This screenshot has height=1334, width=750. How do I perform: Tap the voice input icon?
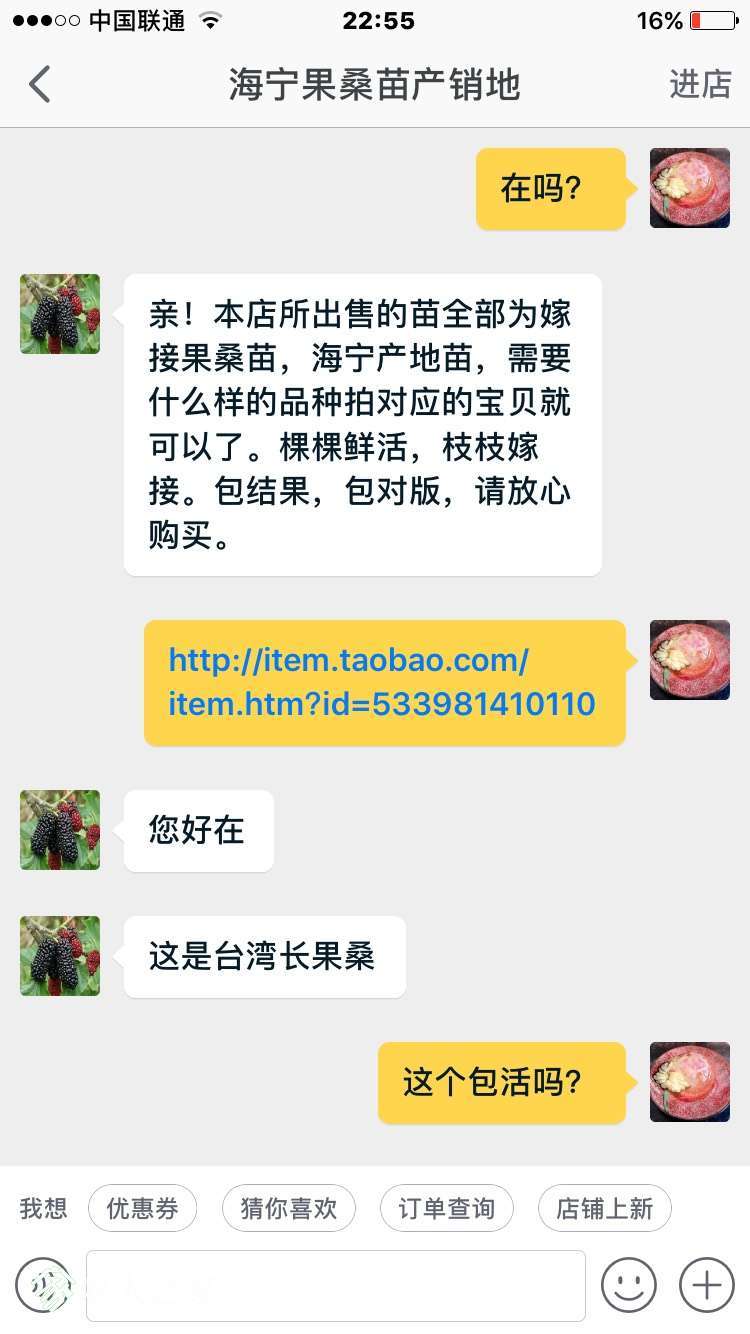(x=42, y=1285)
